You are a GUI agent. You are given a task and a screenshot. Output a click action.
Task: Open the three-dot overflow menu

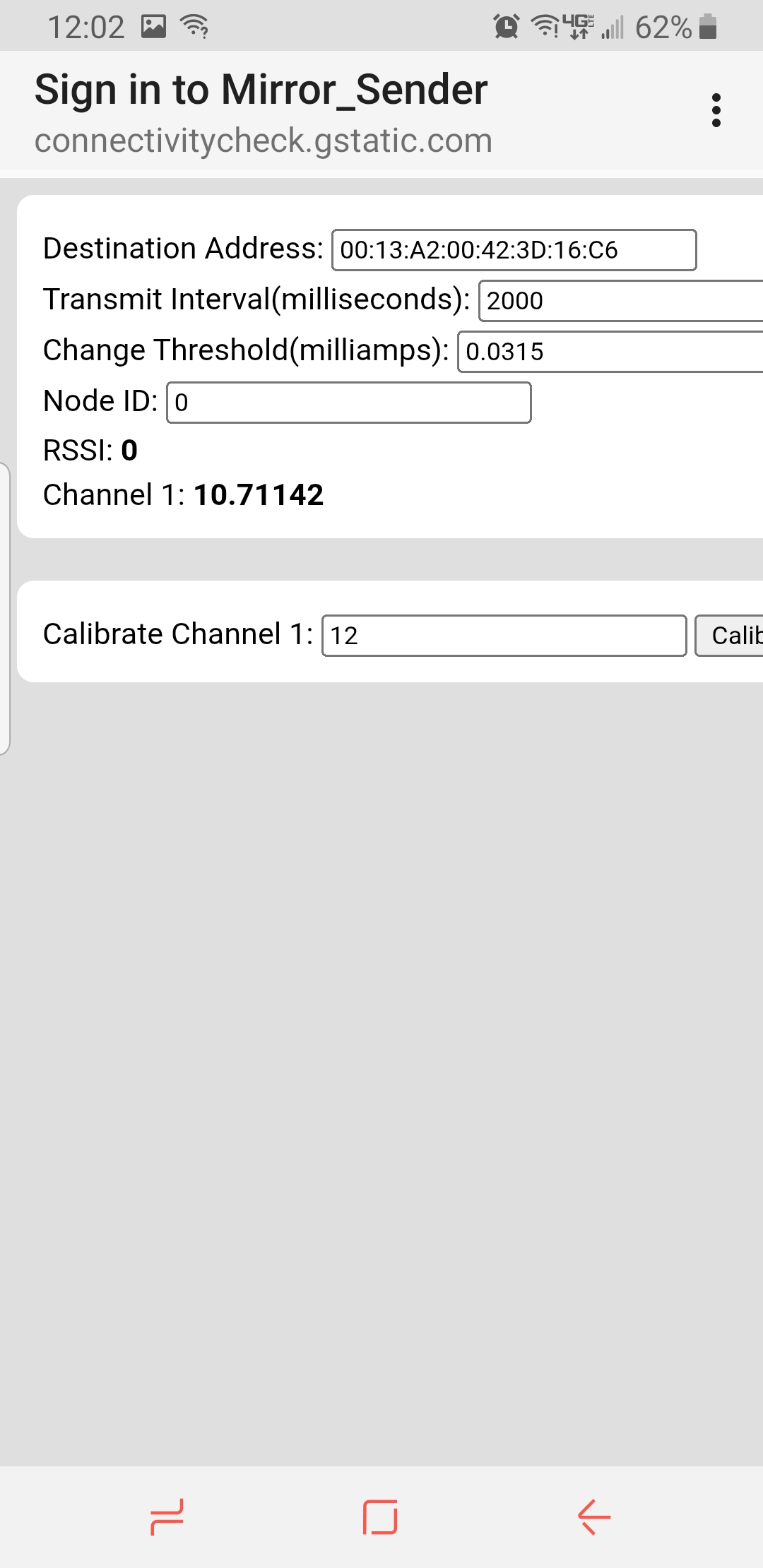click(716, 110)
